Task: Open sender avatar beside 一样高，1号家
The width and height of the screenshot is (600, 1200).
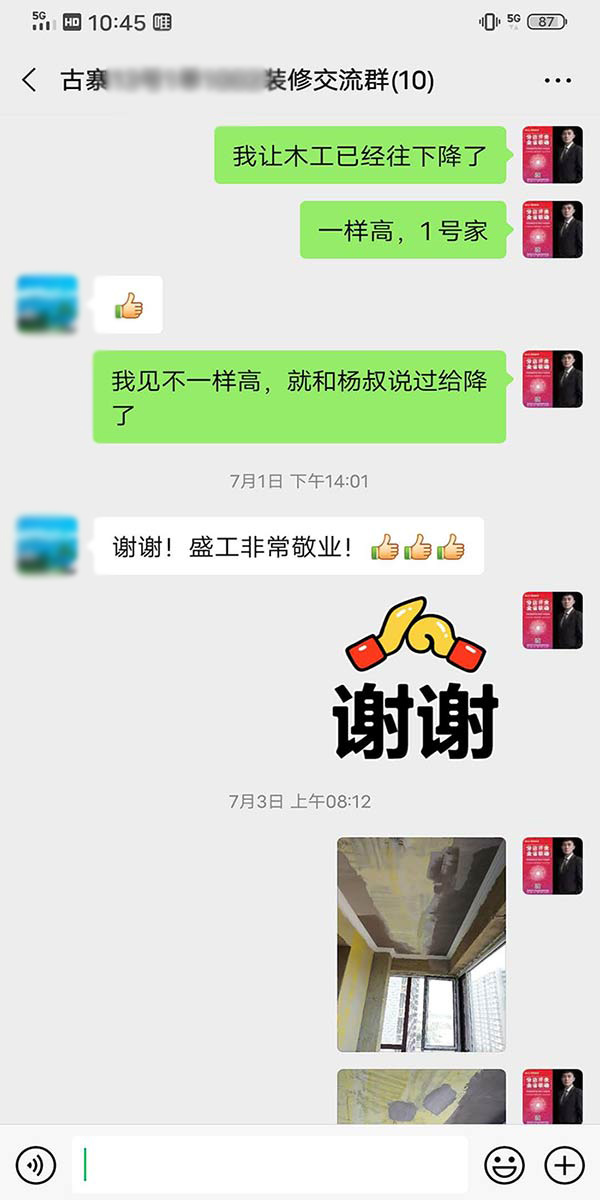Action: 552,230
